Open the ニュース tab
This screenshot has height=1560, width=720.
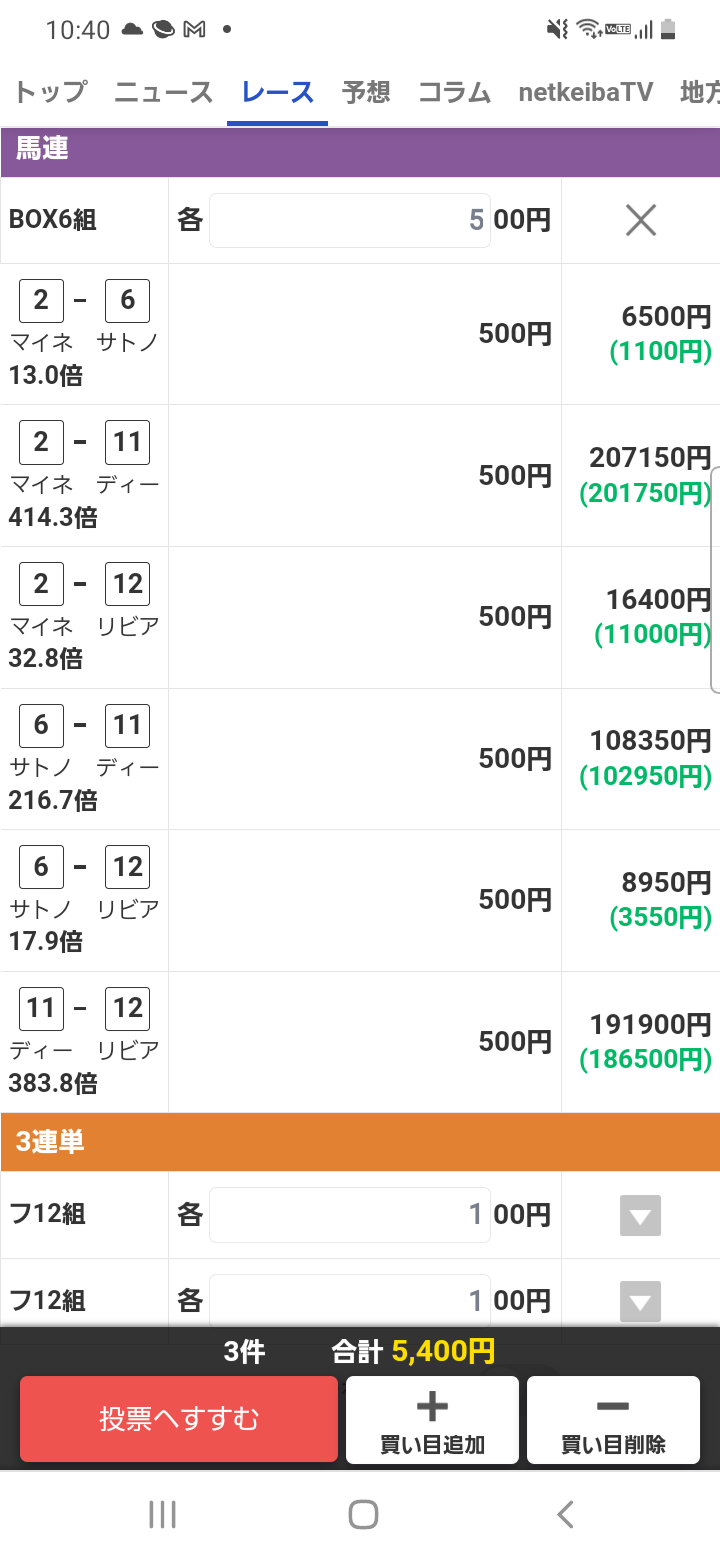(164, 93)
